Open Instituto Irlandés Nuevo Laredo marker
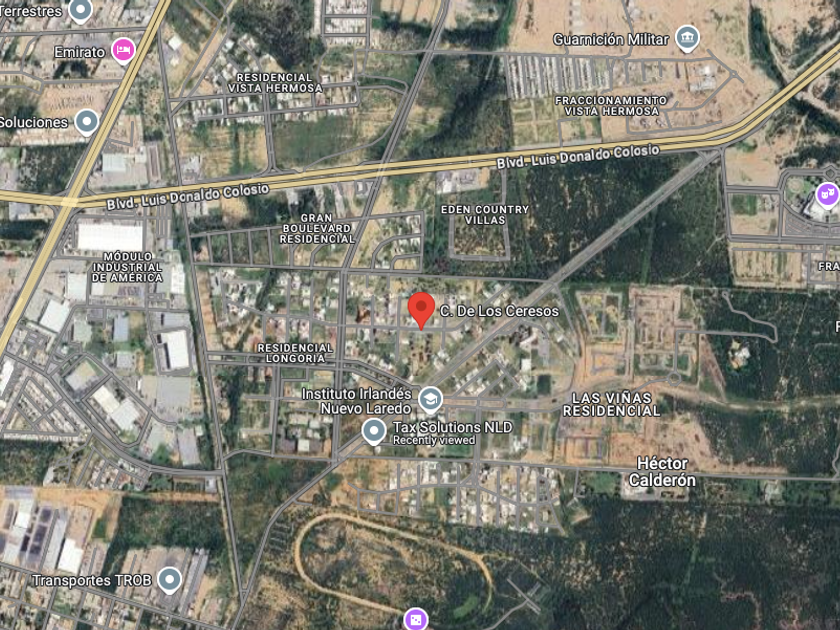The image size is (840, 630). (x=430, y=399)
